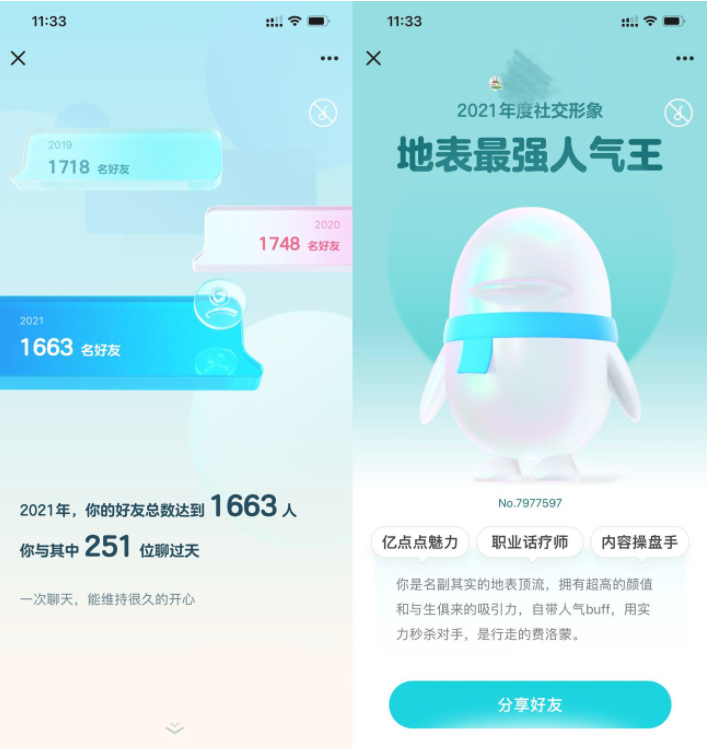Toggle music mute on the 地表最强人气王 page
Viewport: 707px width, 749px height.
678,113
